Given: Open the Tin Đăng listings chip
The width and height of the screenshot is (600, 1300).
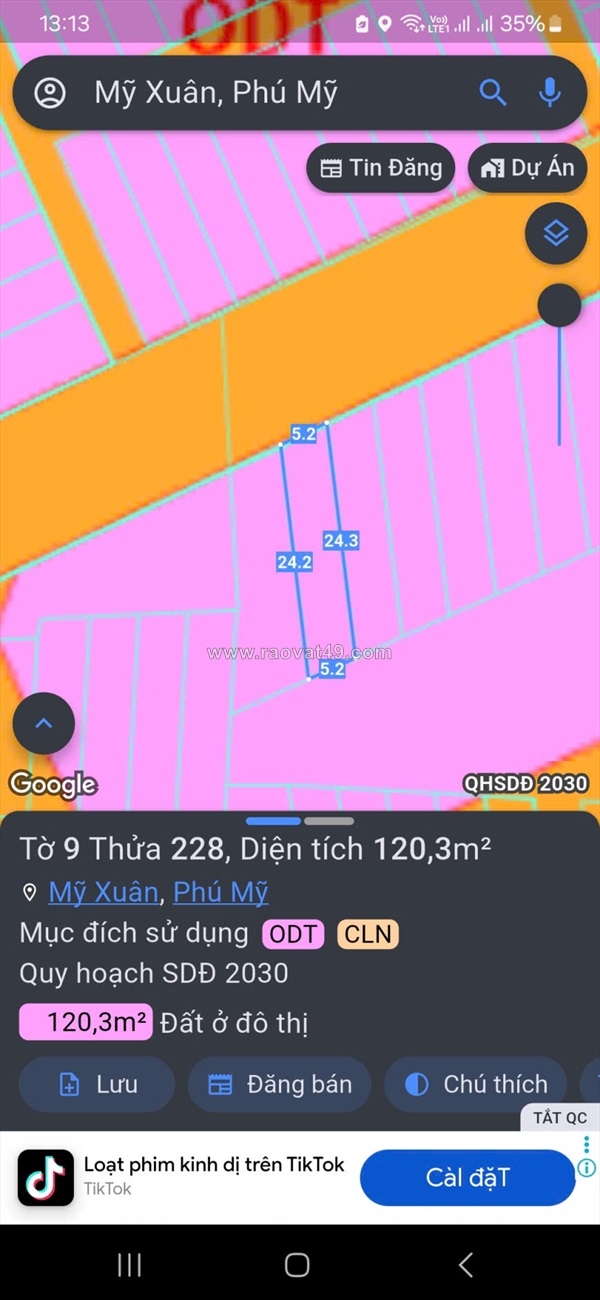Looking at the screenshot, I should click(x=380, y=168).
